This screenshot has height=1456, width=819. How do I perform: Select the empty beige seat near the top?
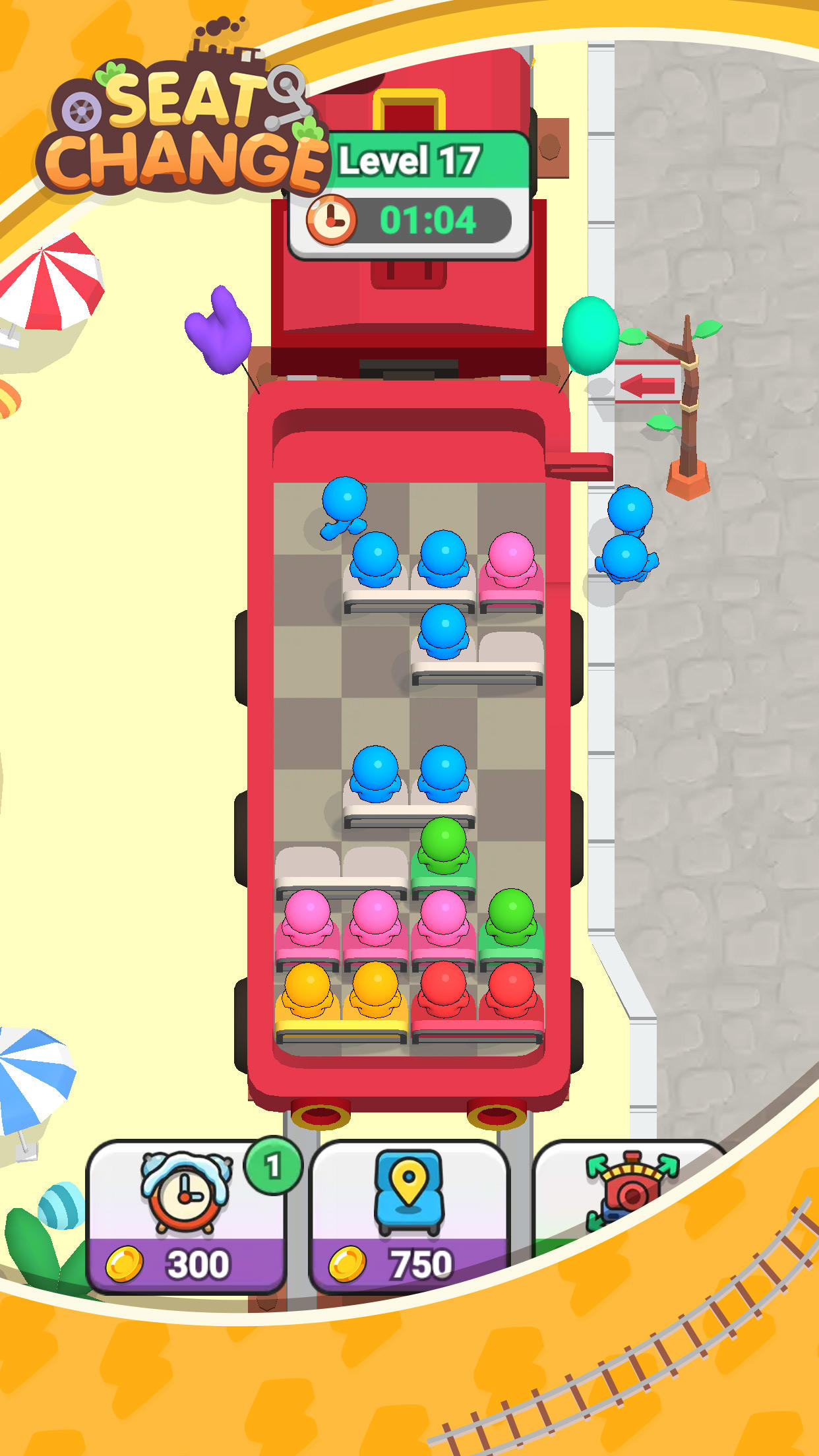tap(511, 650)
